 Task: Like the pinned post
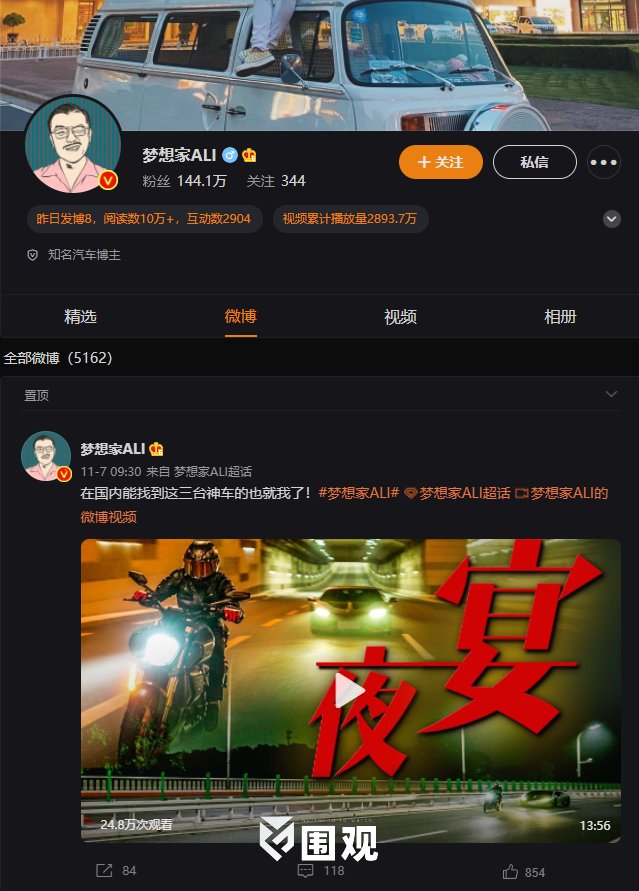coord(524,871)
